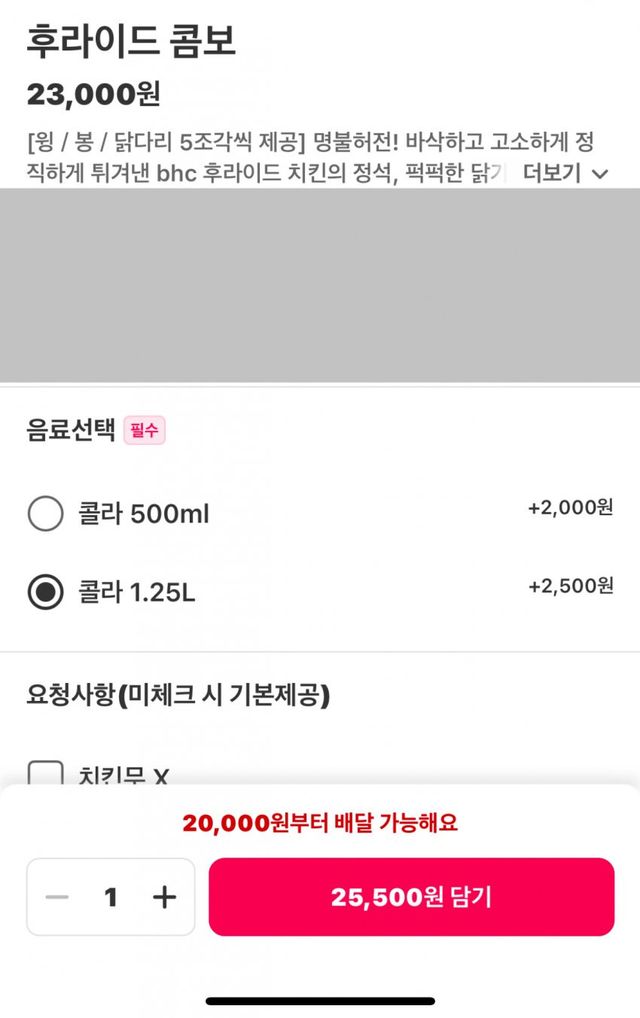Check the 치킨무 X request box

[x=45, y=773]
